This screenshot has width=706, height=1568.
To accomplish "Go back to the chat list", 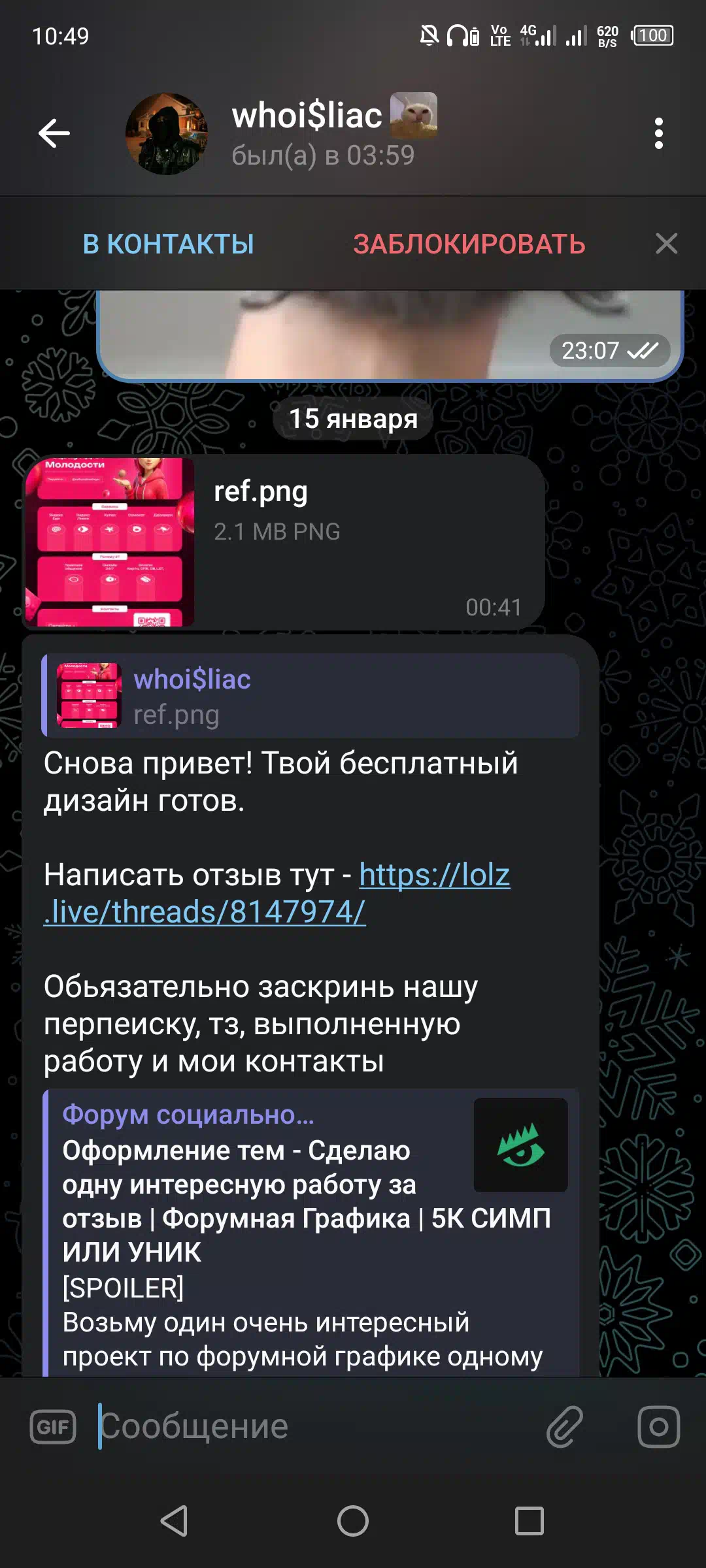I will click(x=54, y=133).
